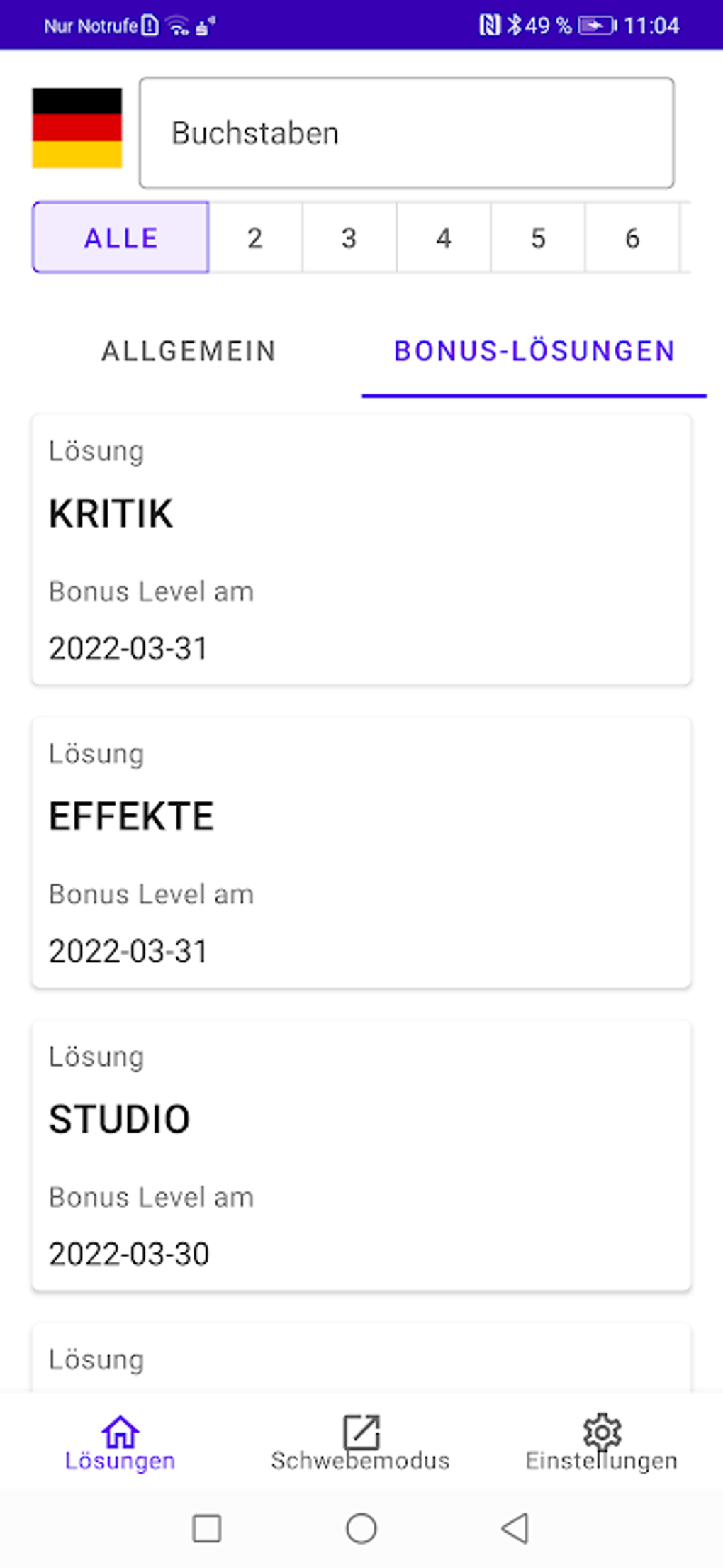723x1568 pixels.
Task: Filter solutions to 2 letters
Action: coord(255,238)
